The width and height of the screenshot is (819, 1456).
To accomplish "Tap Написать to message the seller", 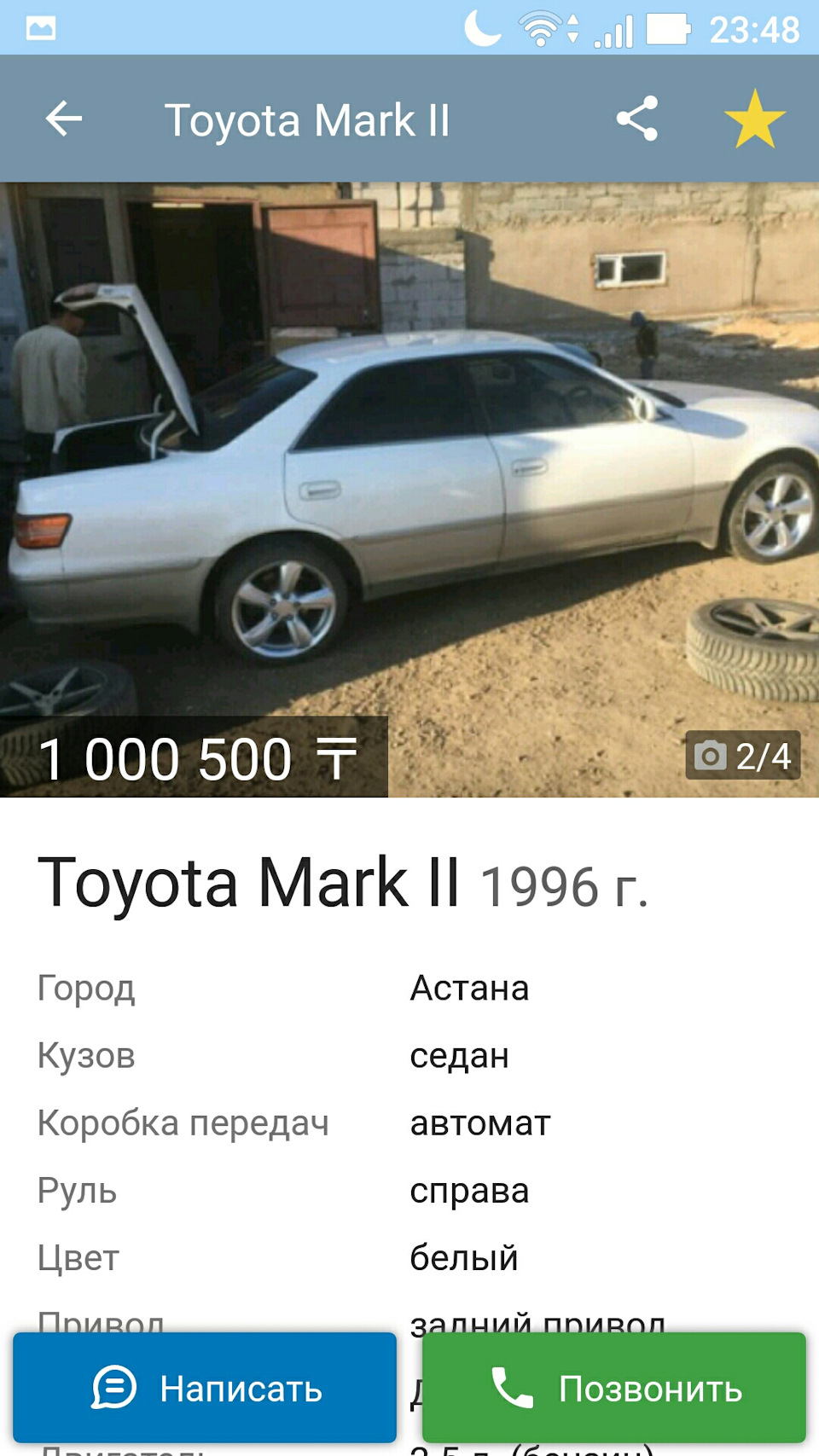I will pyautogui.click(x=205, y=1388).
